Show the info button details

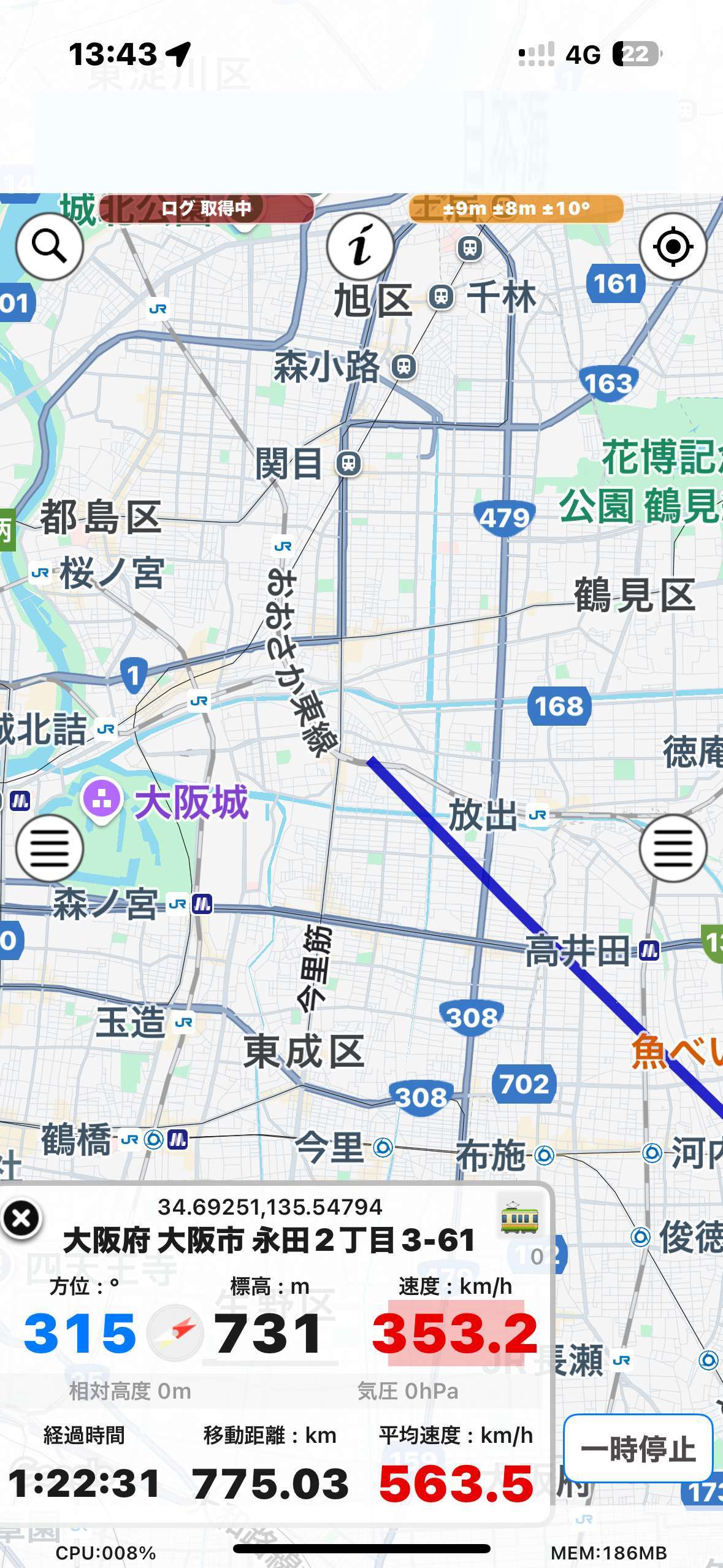point(361,247)
